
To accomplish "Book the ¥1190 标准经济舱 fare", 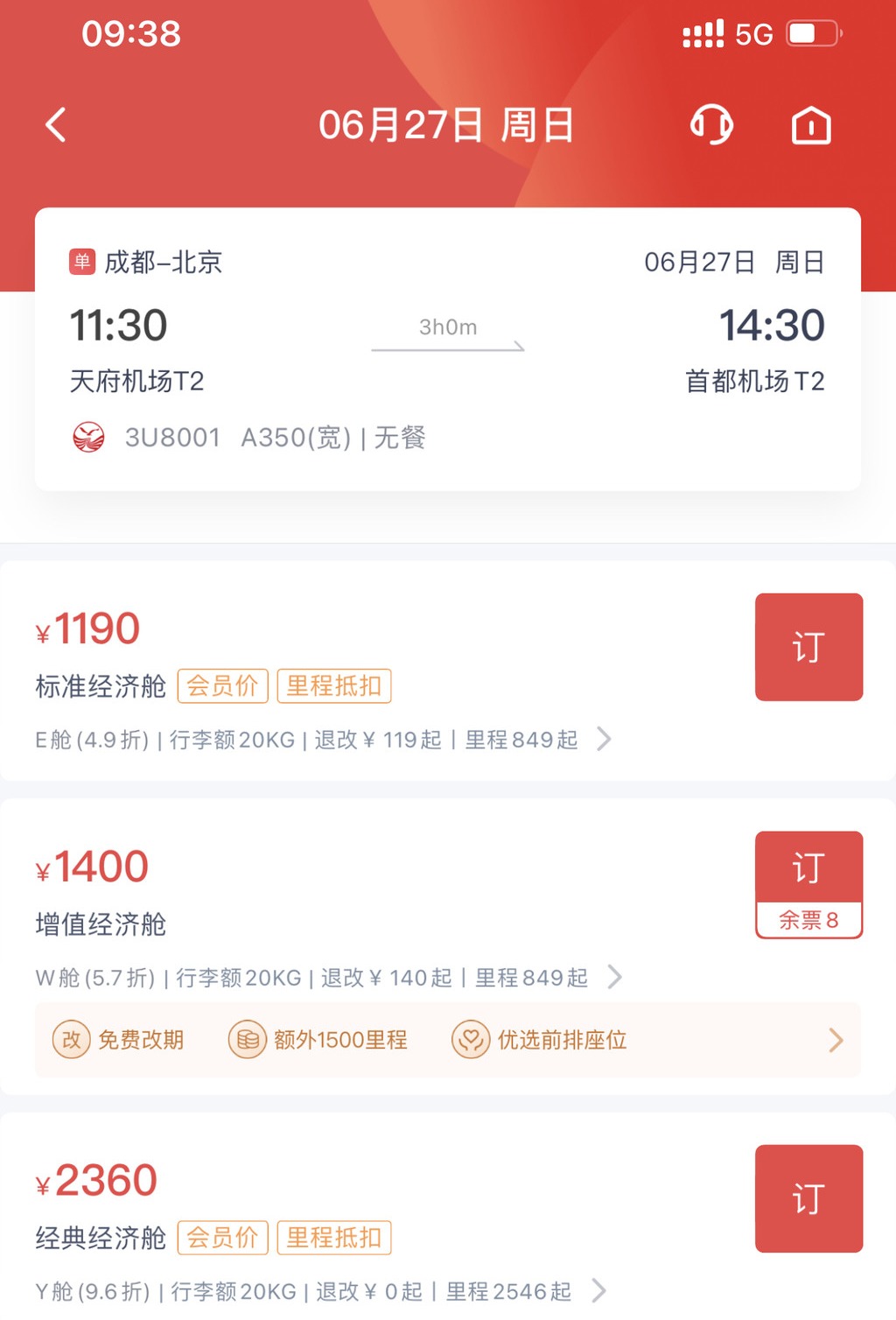I will [x=808, y=647].
